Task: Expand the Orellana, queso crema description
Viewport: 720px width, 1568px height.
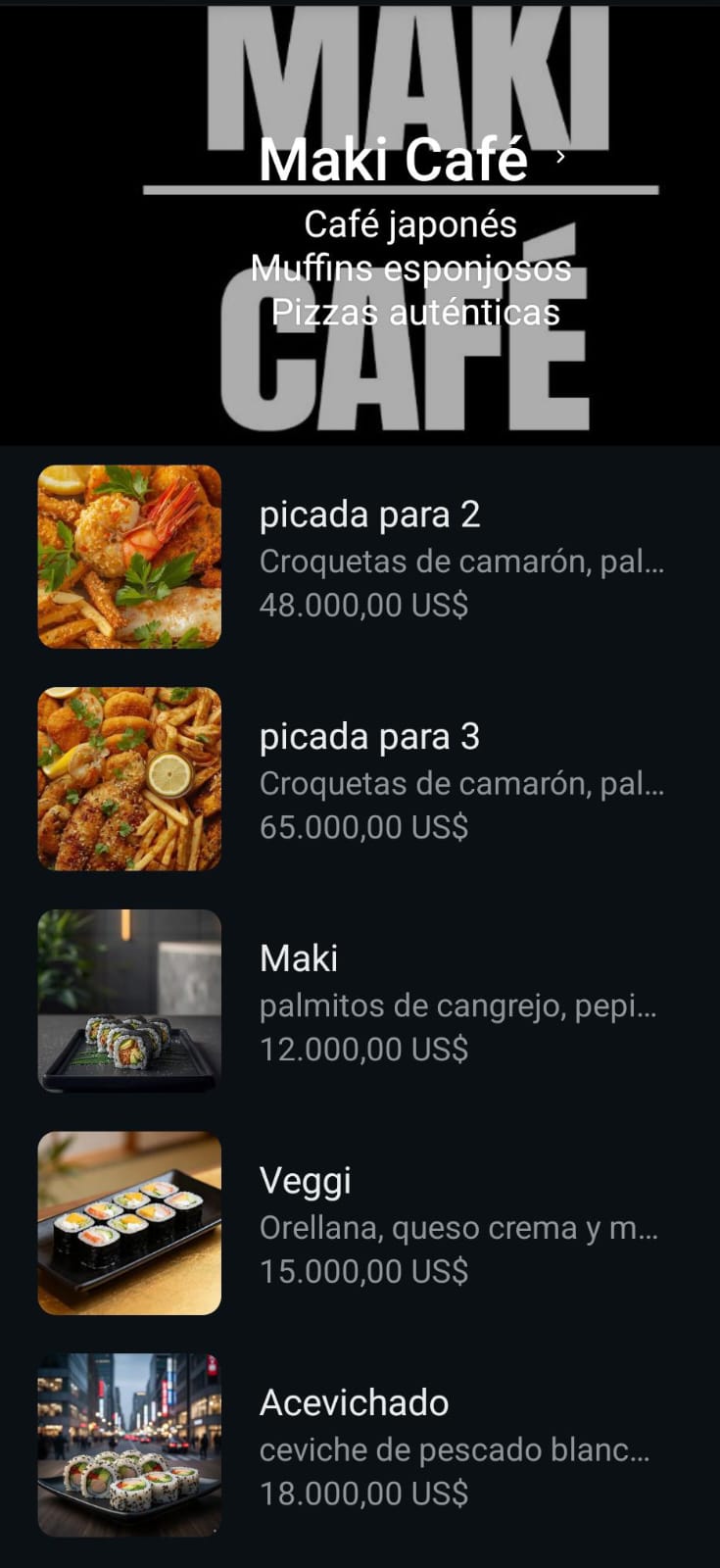Action: (460, 1227)
